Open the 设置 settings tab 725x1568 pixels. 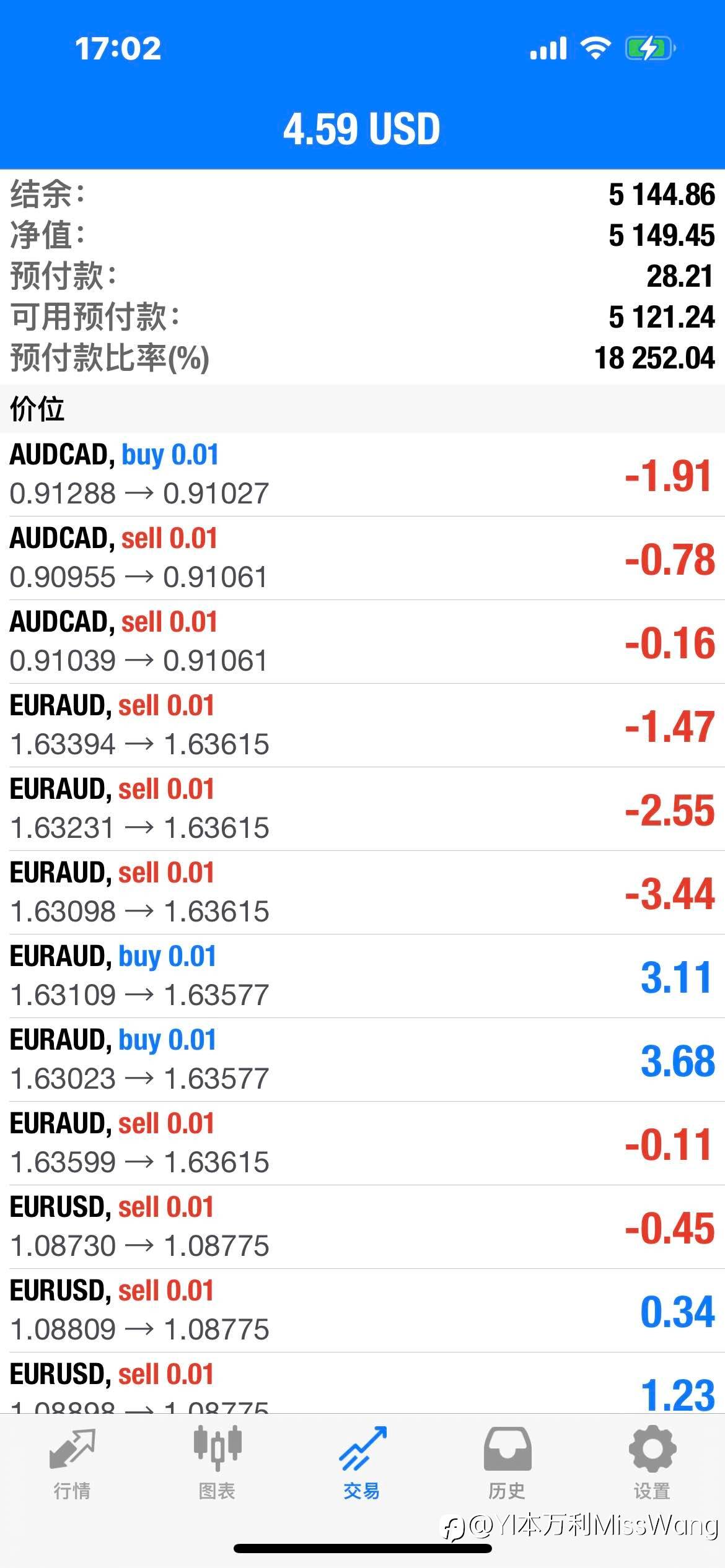click(x=652, y=1463)
